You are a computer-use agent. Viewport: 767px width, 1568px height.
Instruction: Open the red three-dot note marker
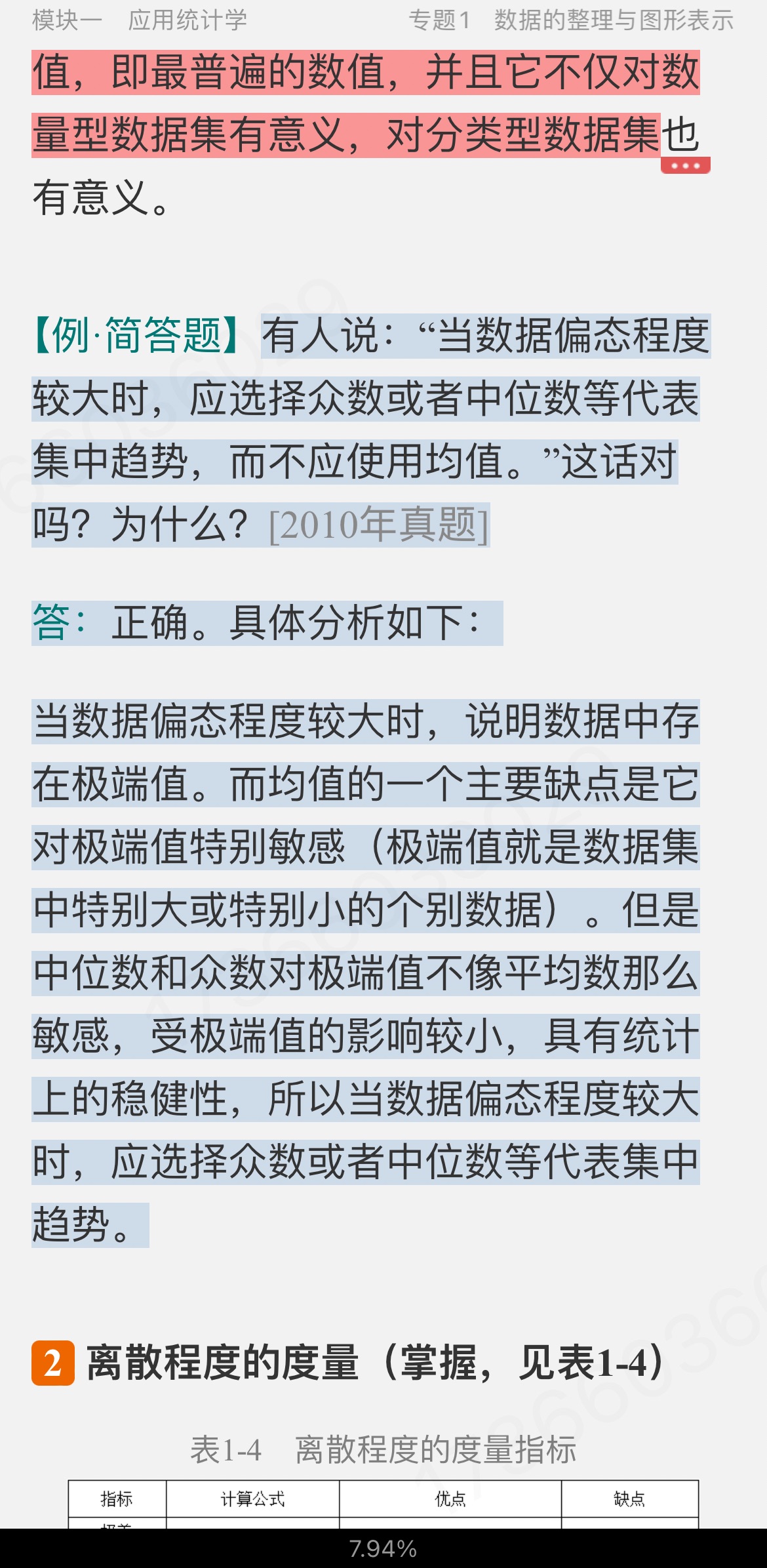coord(685,166)
